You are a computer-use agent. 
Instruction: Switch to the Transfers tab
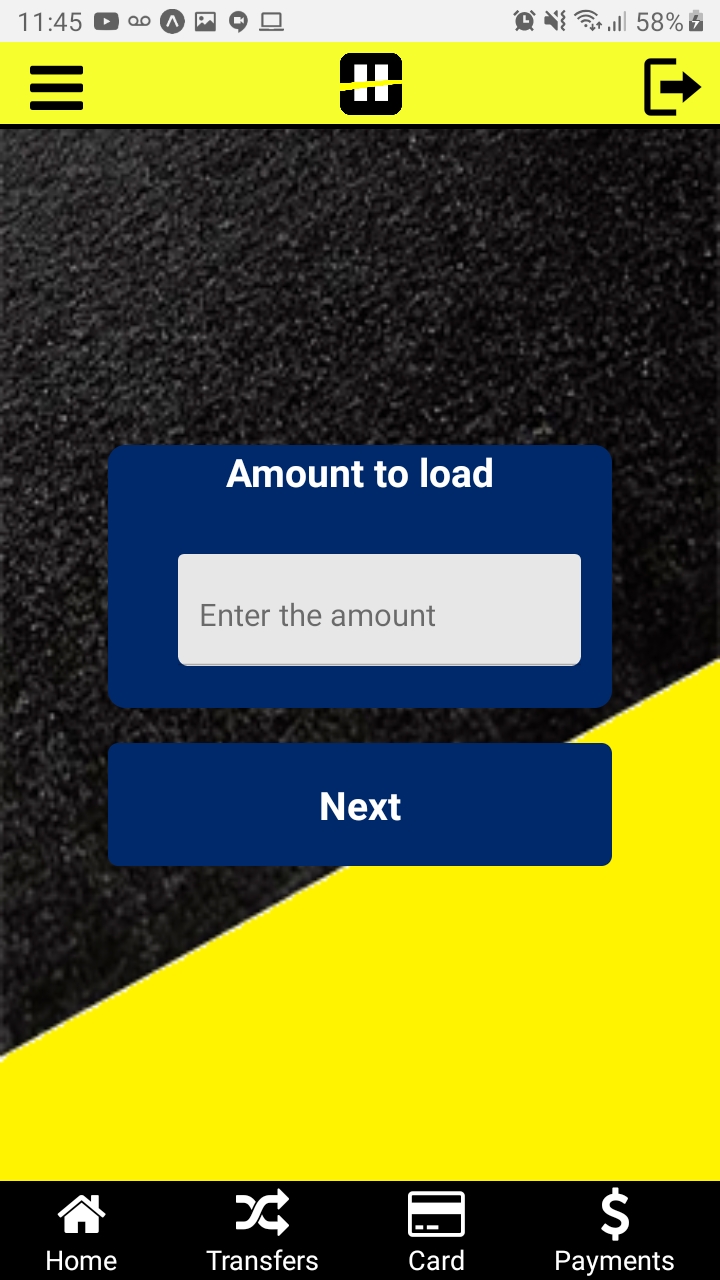(x=262, y=1232)
